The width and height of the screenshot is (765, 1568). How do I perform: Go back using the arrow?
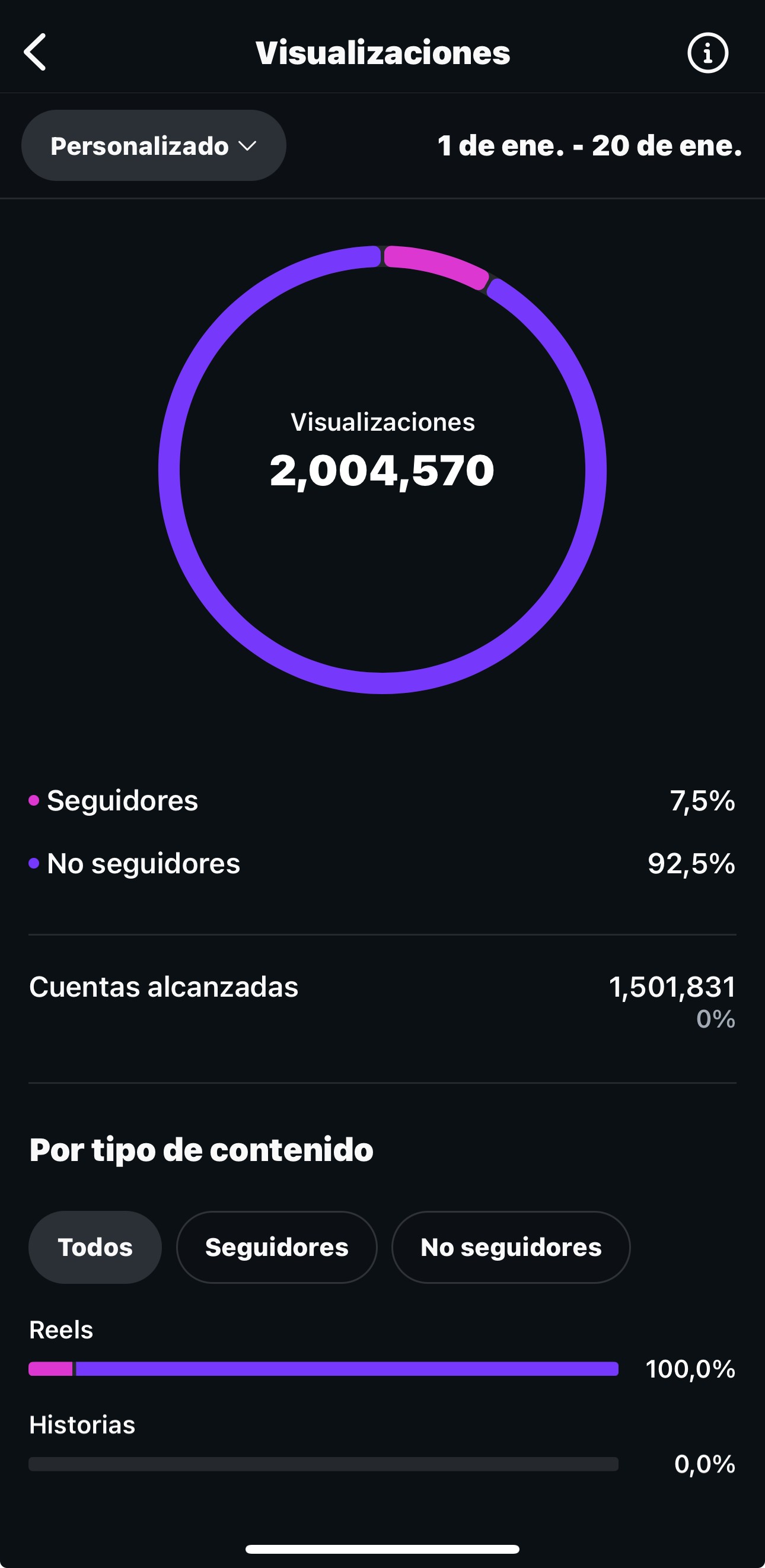(x=36, y=52)
